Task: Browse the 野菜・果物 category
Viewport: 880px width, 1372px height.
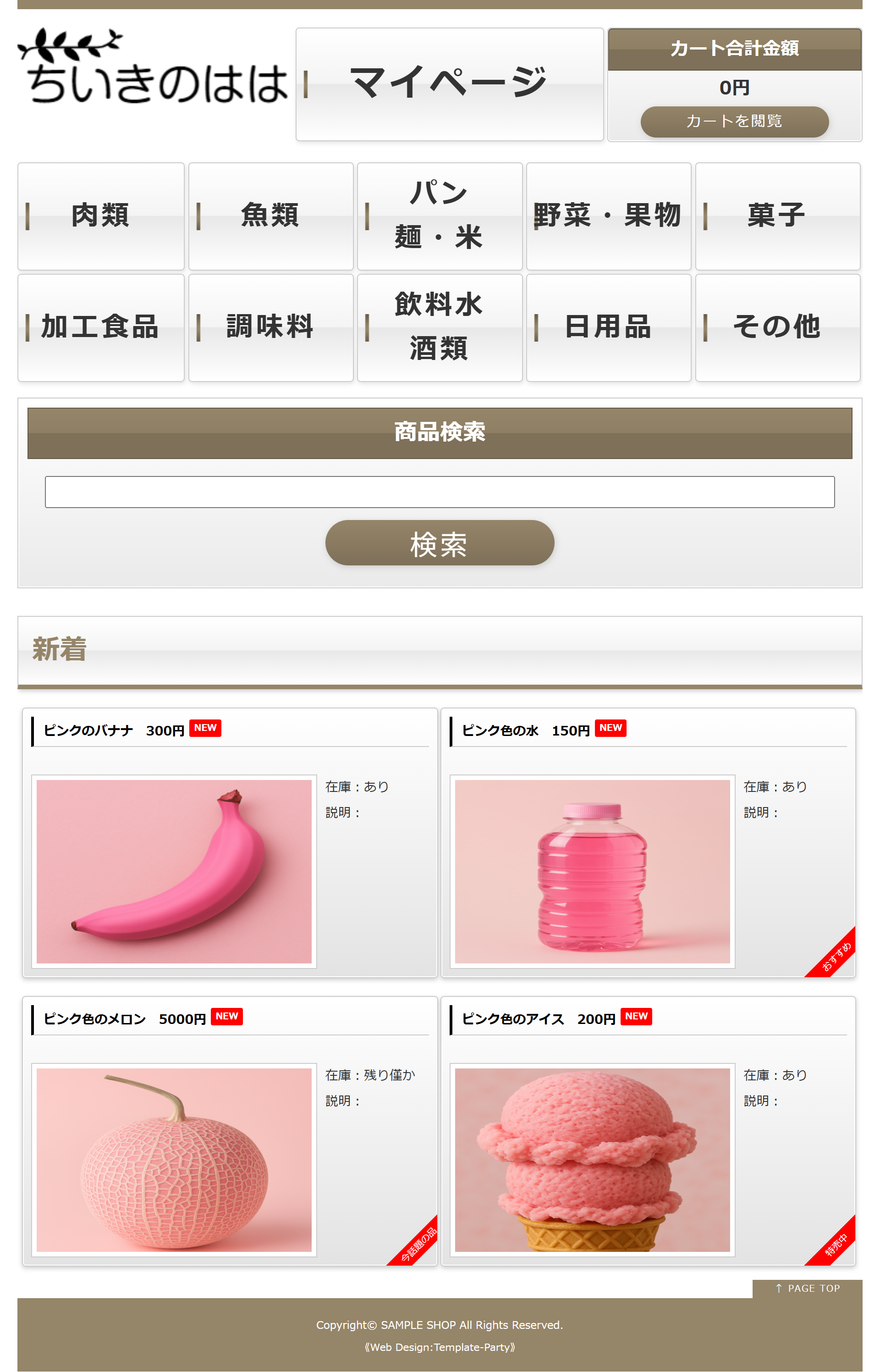Action: 608,216
